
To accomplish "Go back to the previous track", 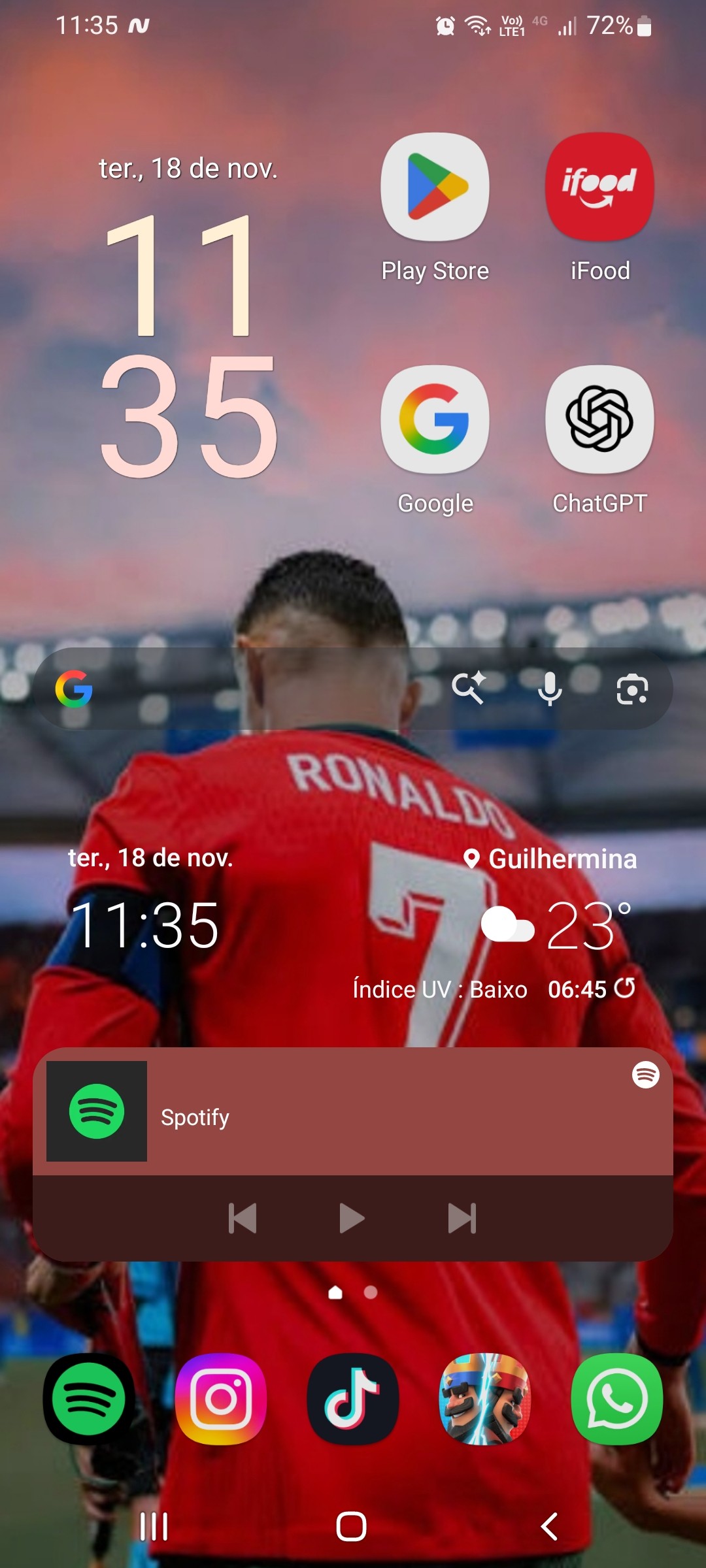I will [x=242, y=1217].
